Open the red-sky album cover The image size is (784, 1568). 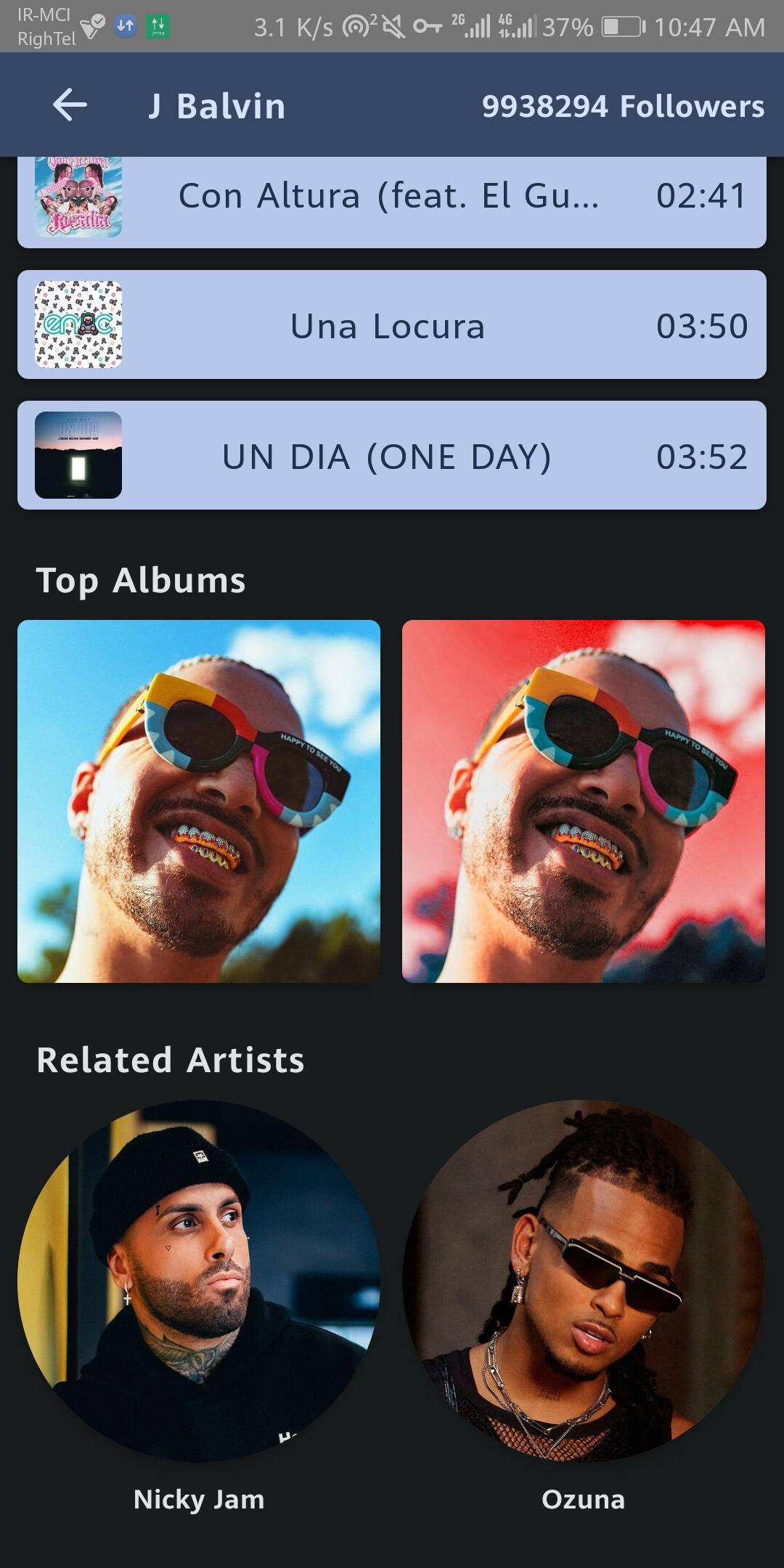[x=584, y=801]
